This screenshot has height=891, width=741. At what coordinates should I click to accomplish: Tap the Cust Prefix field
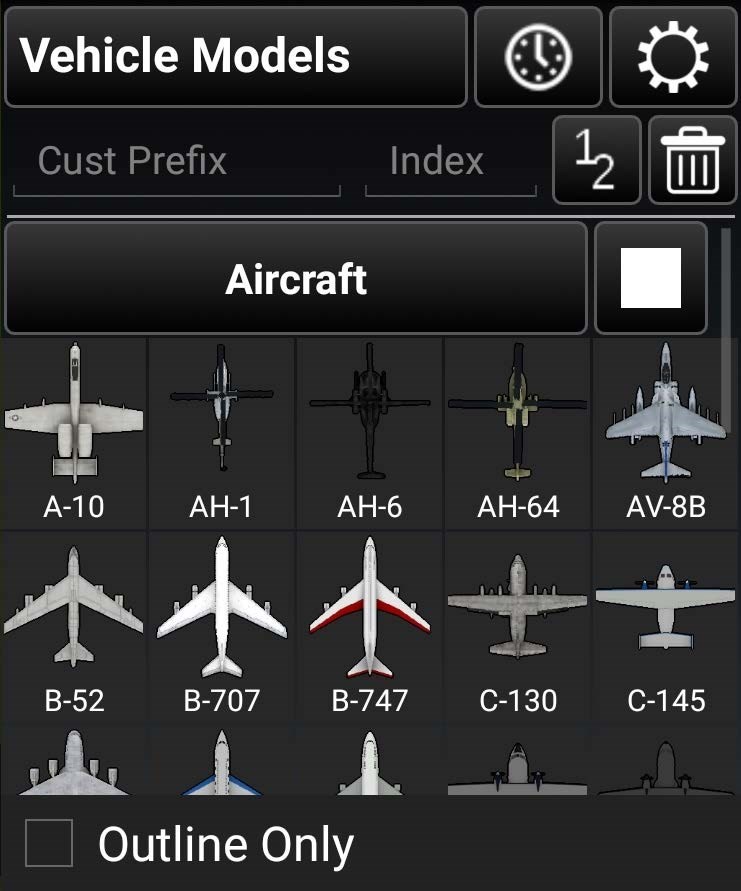click(176, 162)
